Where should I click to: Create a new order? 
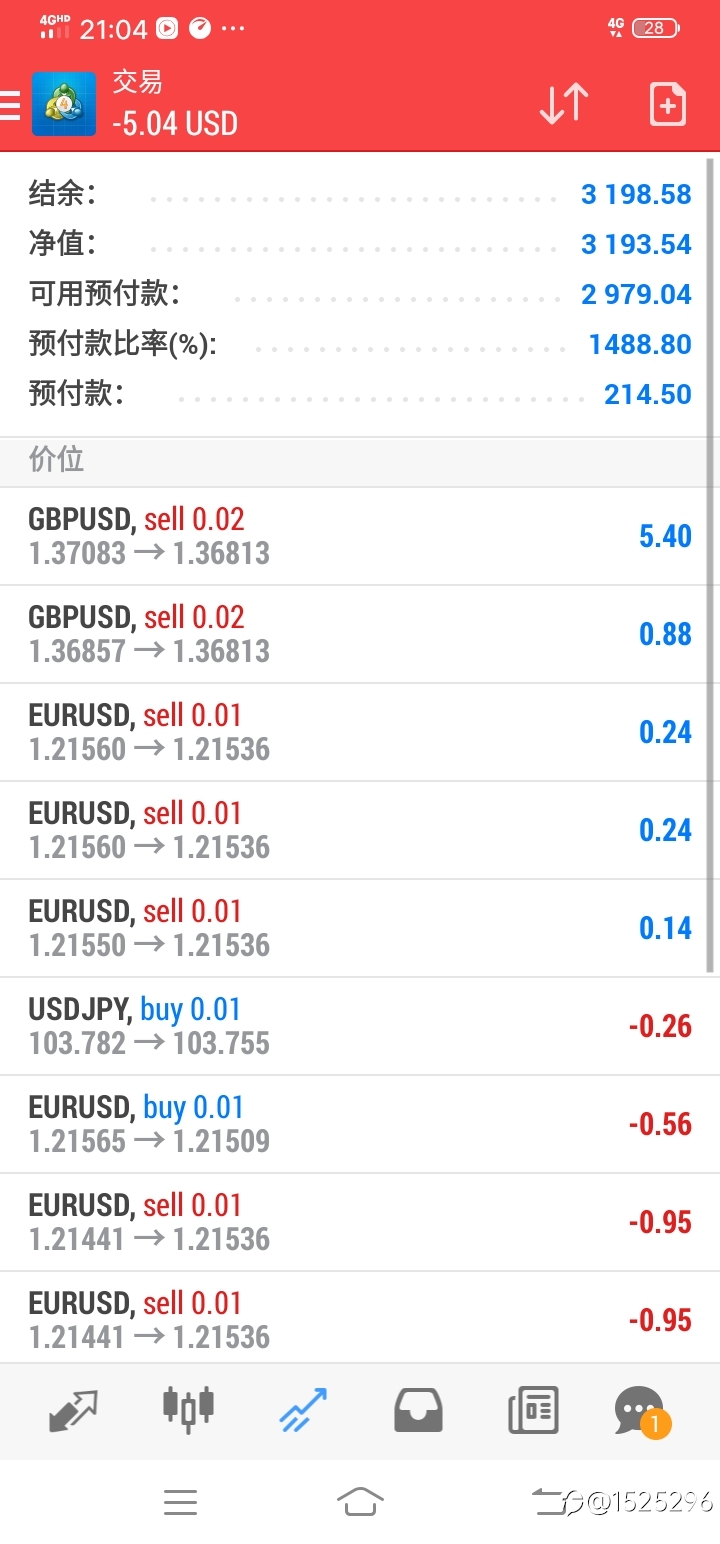pos(667,104)
